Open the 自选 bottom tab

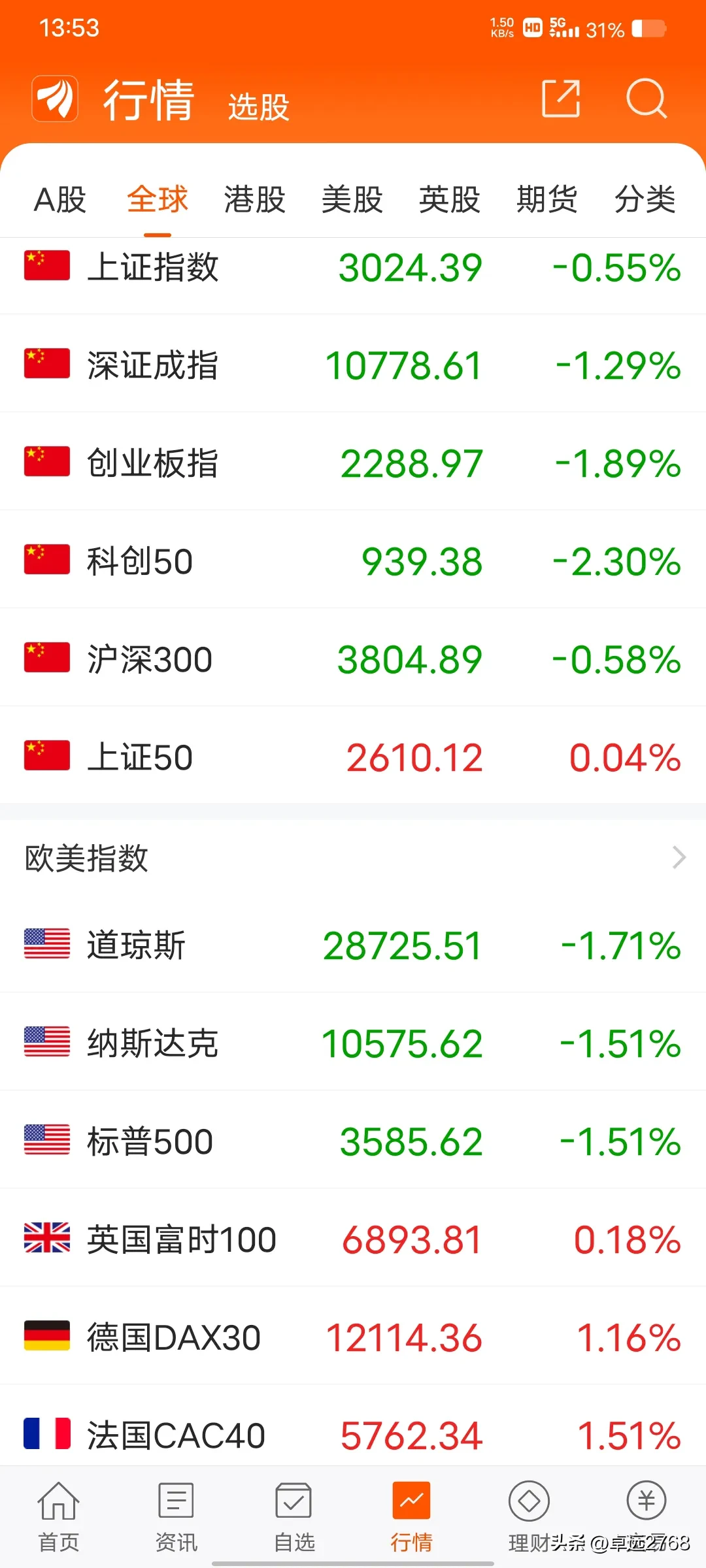[x=294, y=1516]
